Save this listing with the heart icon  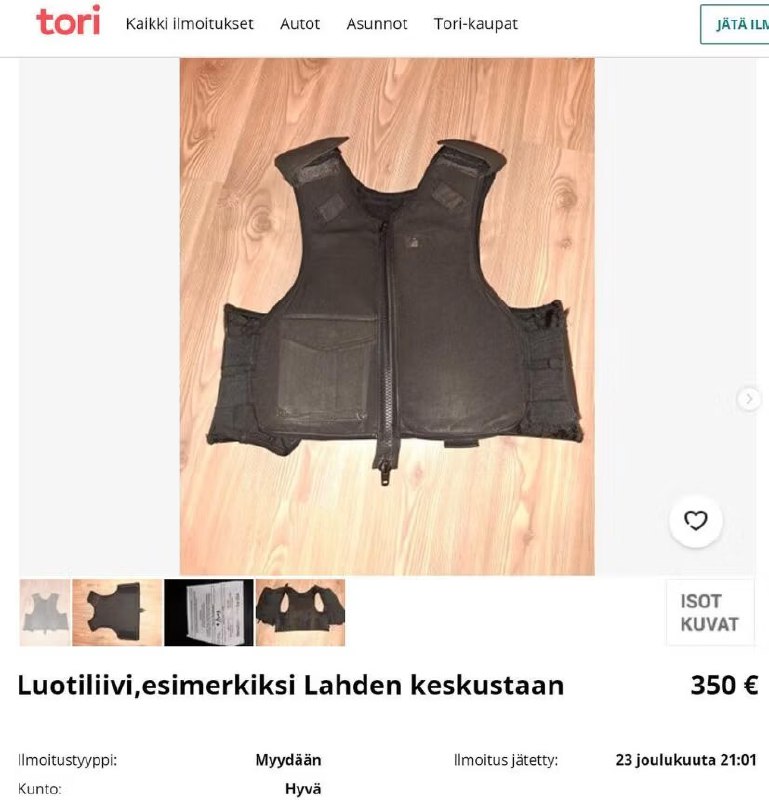pyautogui.click(x=695, y=520)
